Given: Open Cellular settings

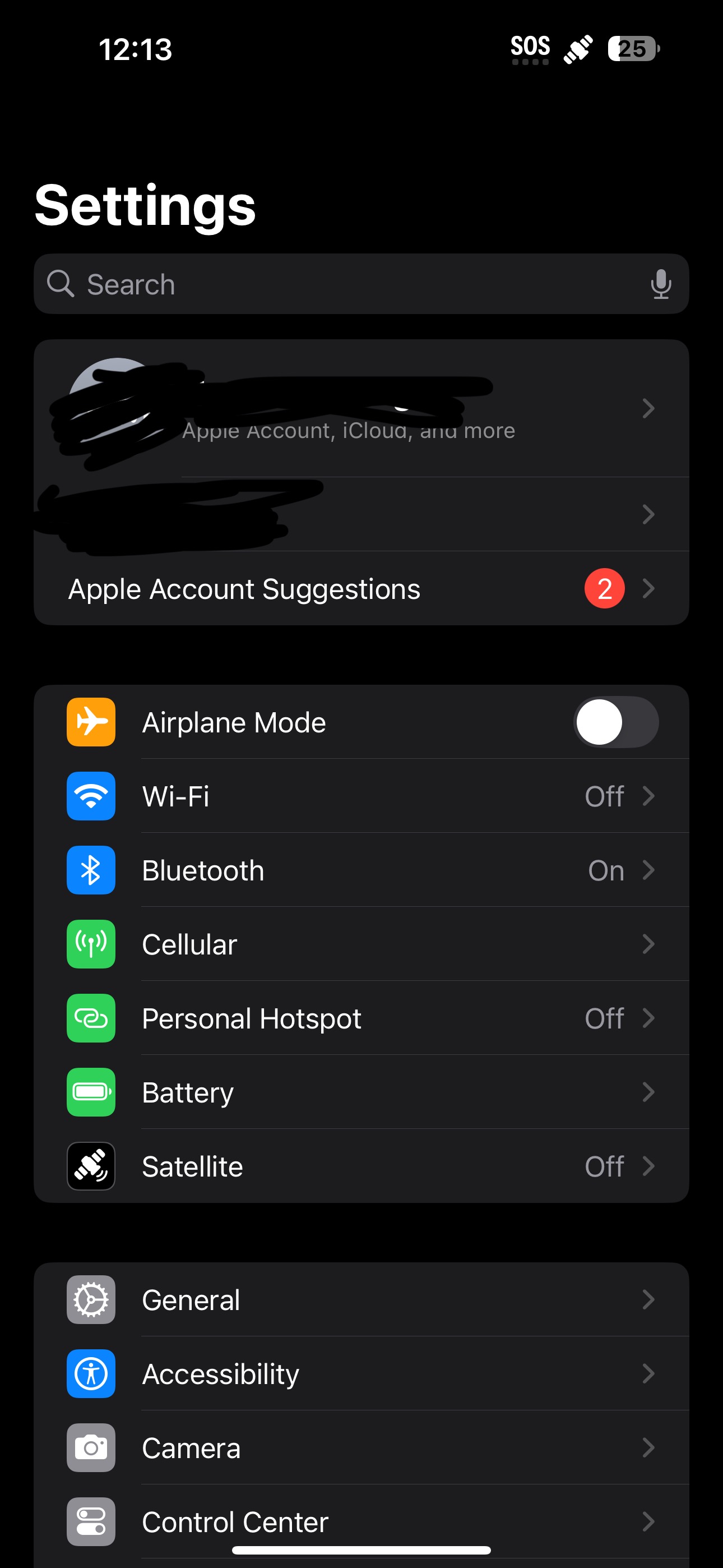Looking at the screenshot, I should [360, 944].
